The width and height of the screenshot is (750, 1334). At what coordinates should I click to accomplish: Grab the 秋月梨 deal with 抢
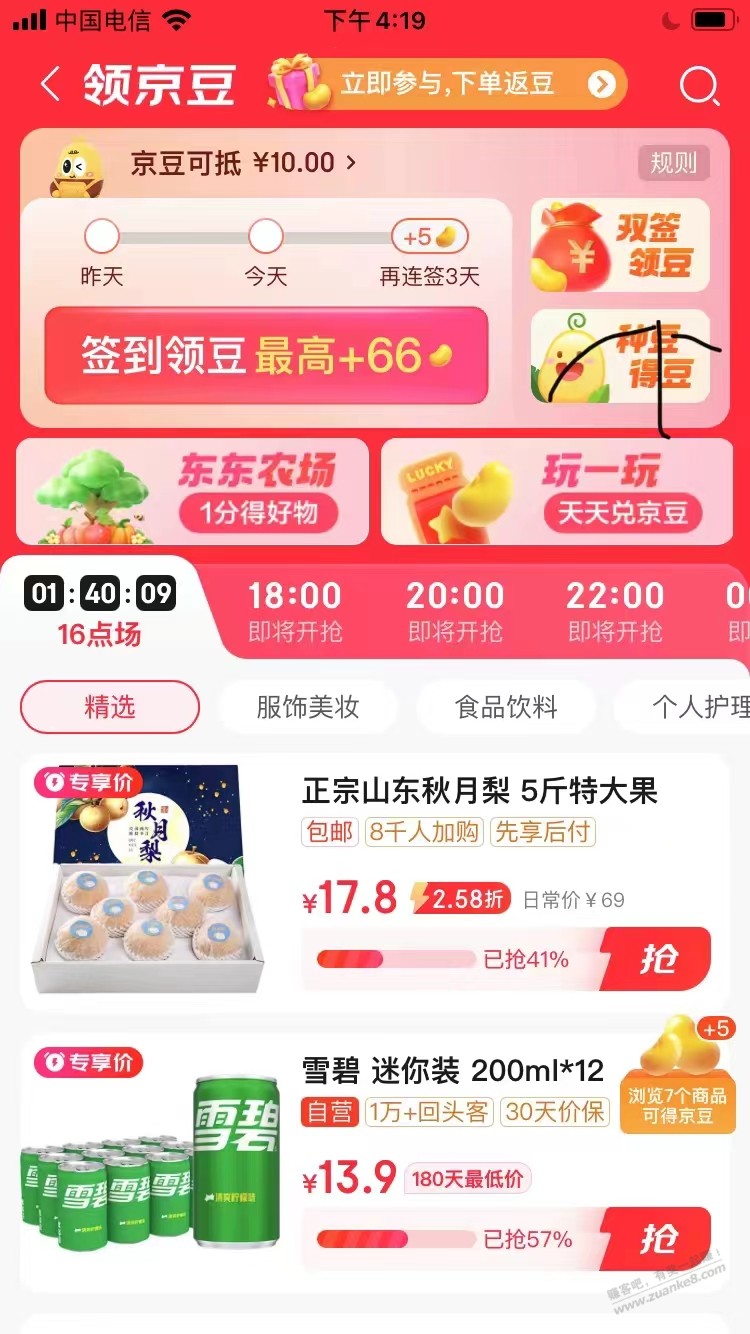(657, 959)
